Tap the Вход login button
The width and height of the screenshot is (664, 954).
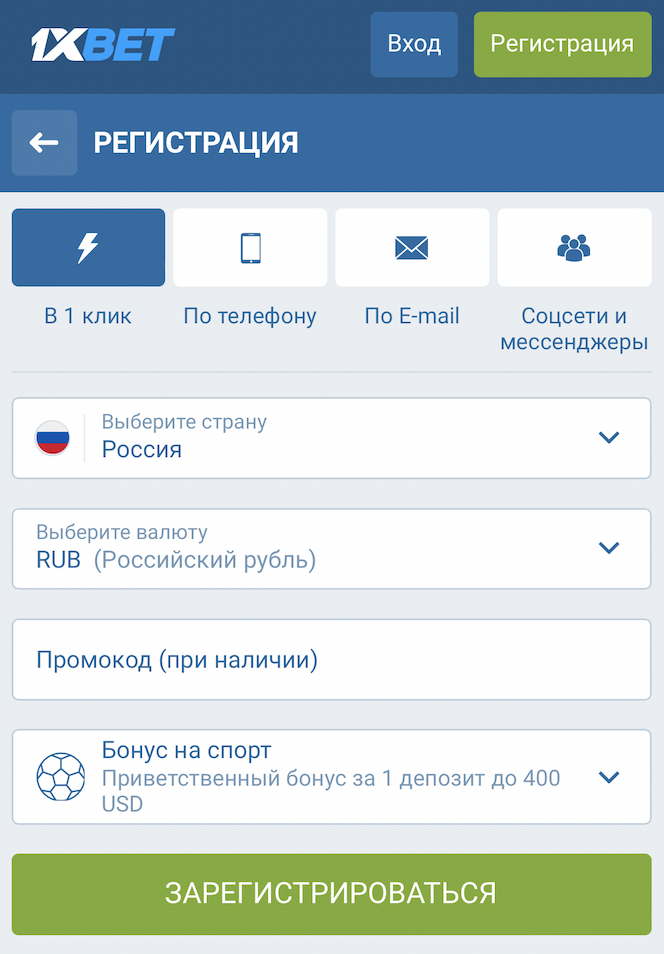414,44
